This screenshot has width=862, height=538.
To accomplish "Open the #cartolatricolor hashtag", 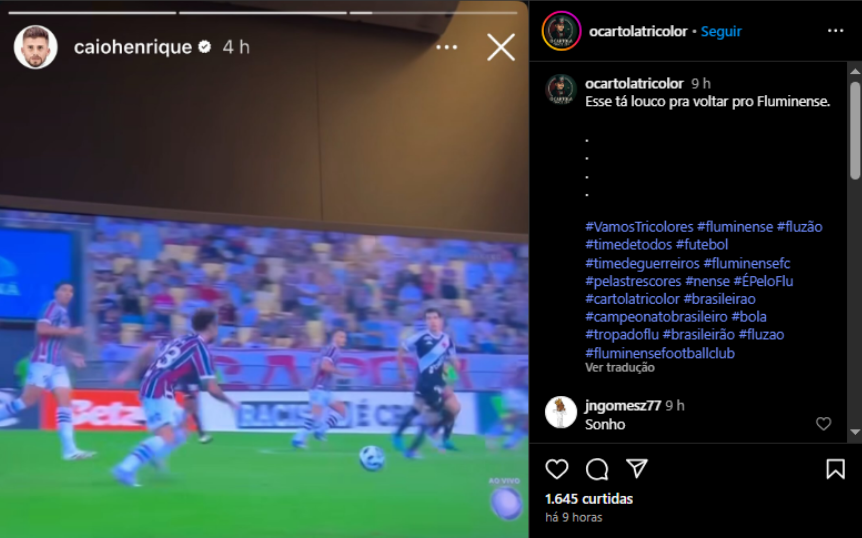I will pyautogui.click(x=632, y=299).
